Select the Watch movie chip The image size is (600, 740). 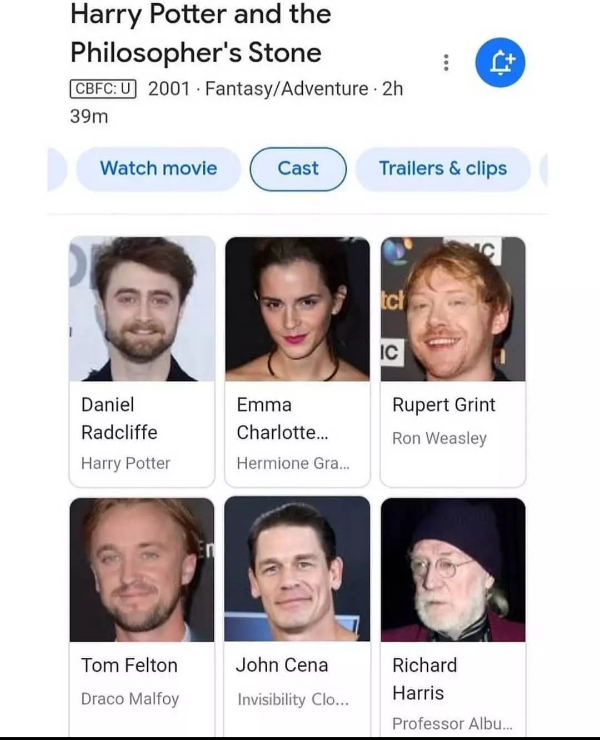[158, 168]
